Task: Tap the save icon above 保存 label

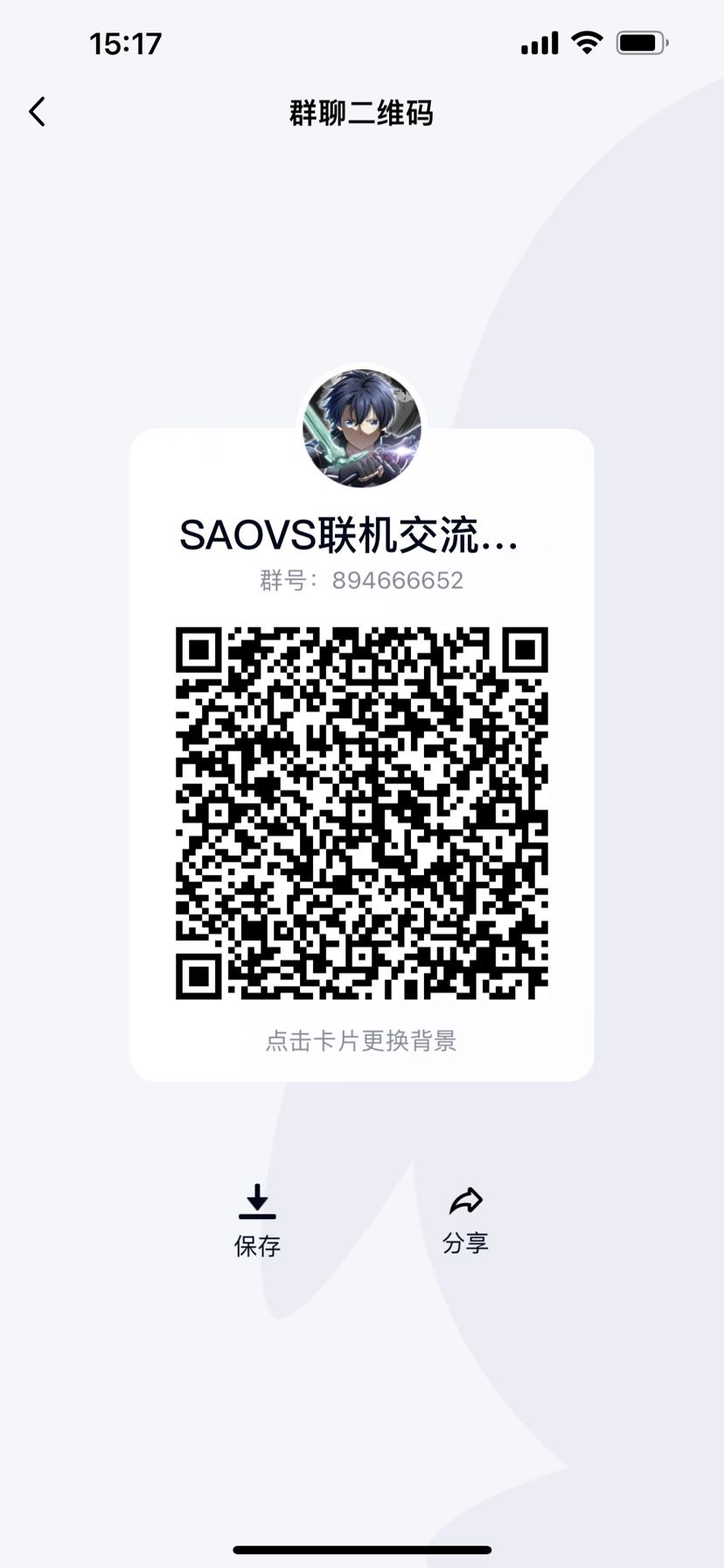Action: point(256,1202)
